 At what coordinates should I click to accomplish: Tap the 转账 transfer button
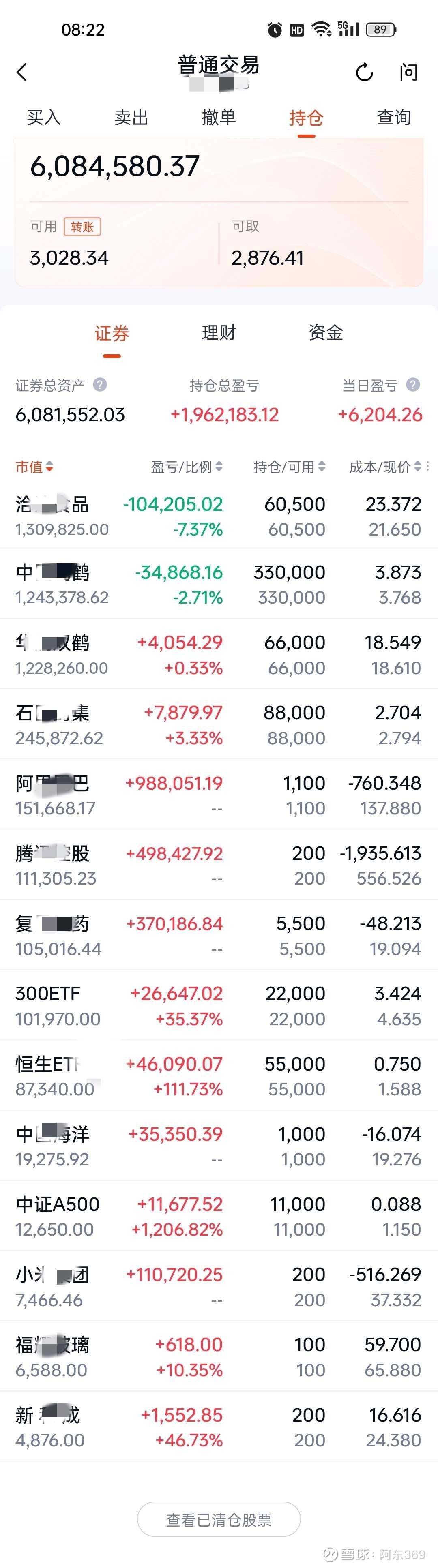point(82,227)
